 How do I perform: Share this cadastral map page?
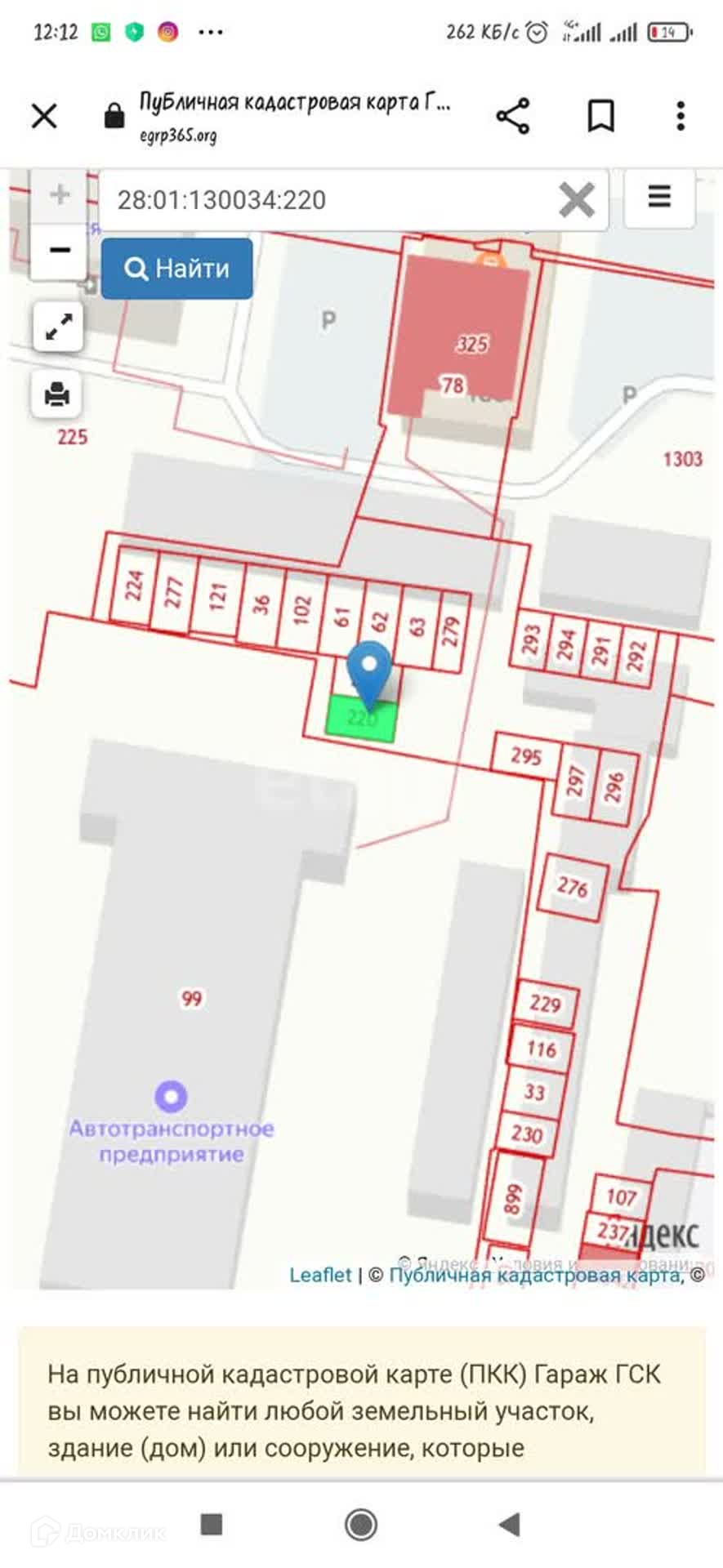coord(513,116)
